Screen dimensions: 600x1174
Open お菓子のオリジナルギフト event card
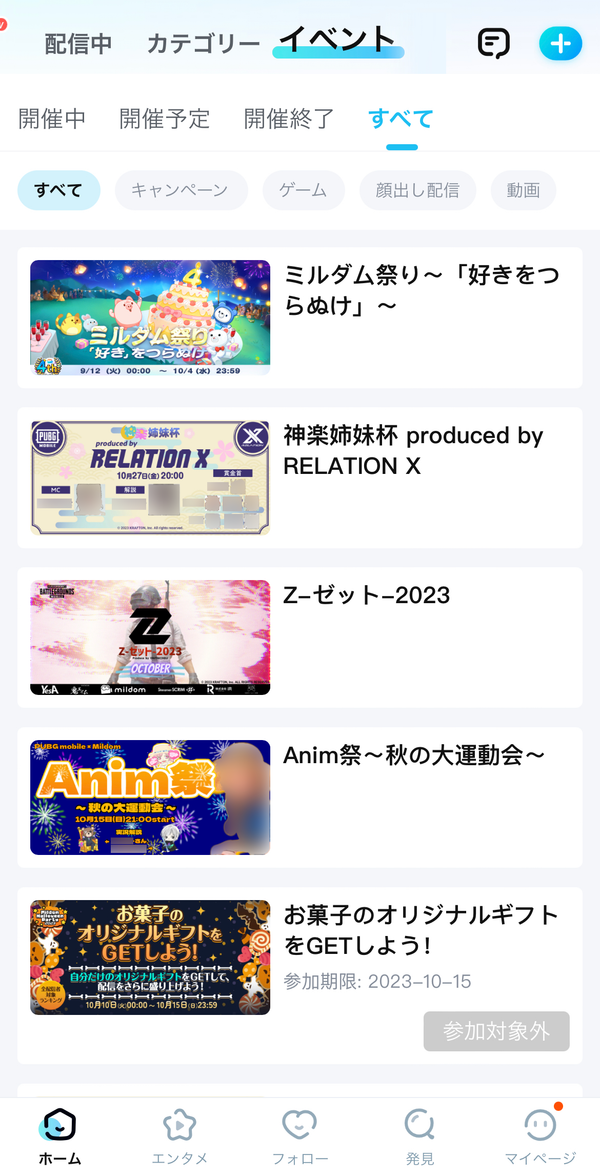[300, 976]
